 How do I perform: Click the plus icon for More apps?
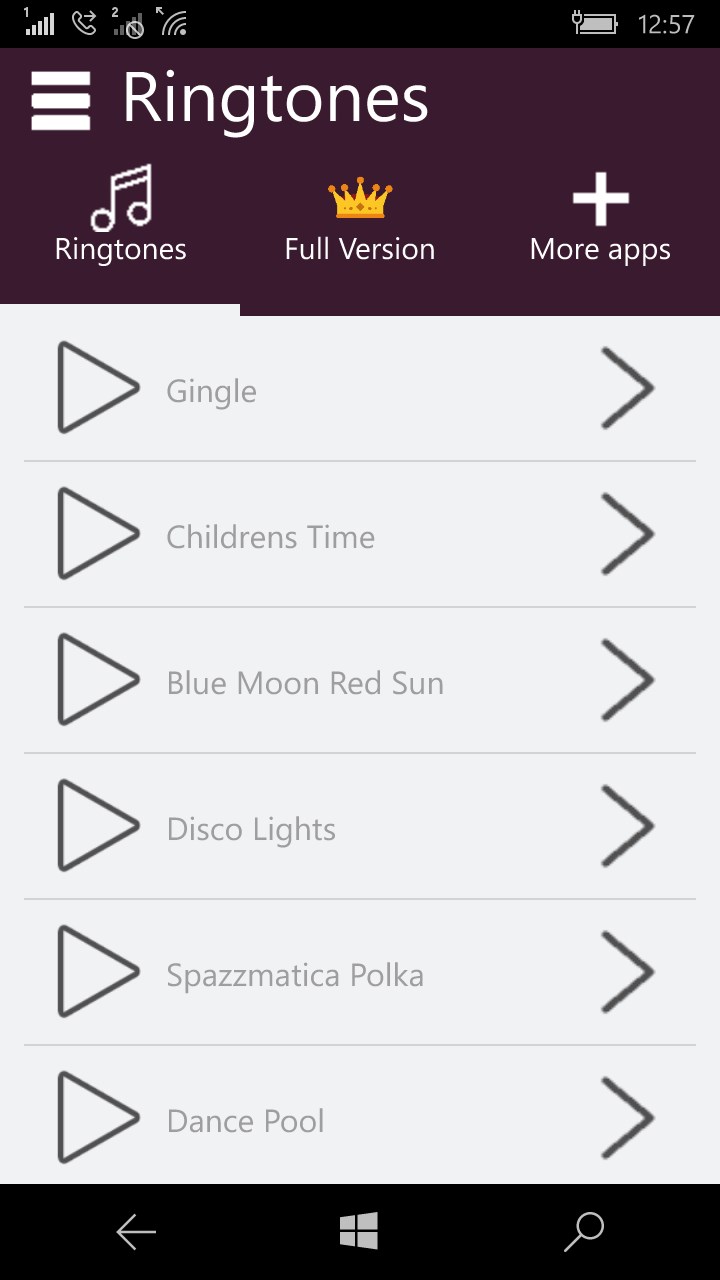coord(599,197)
